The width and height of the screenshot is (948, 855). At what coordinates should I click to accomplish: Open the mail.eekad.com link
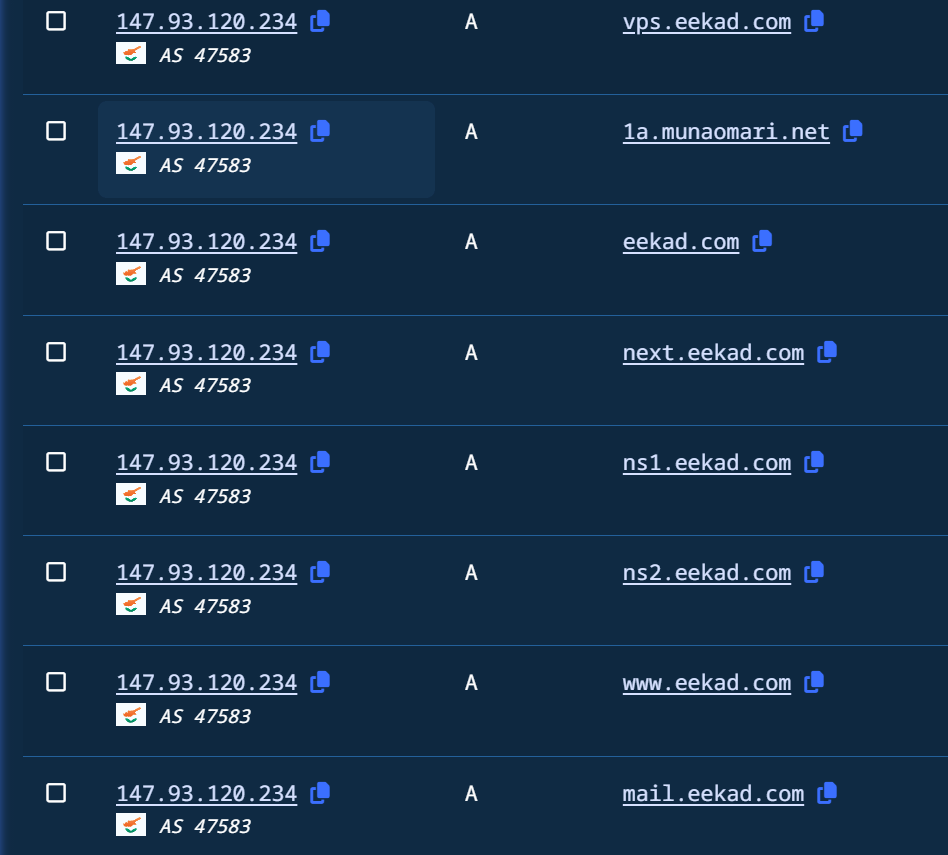[x=713, y=793]
